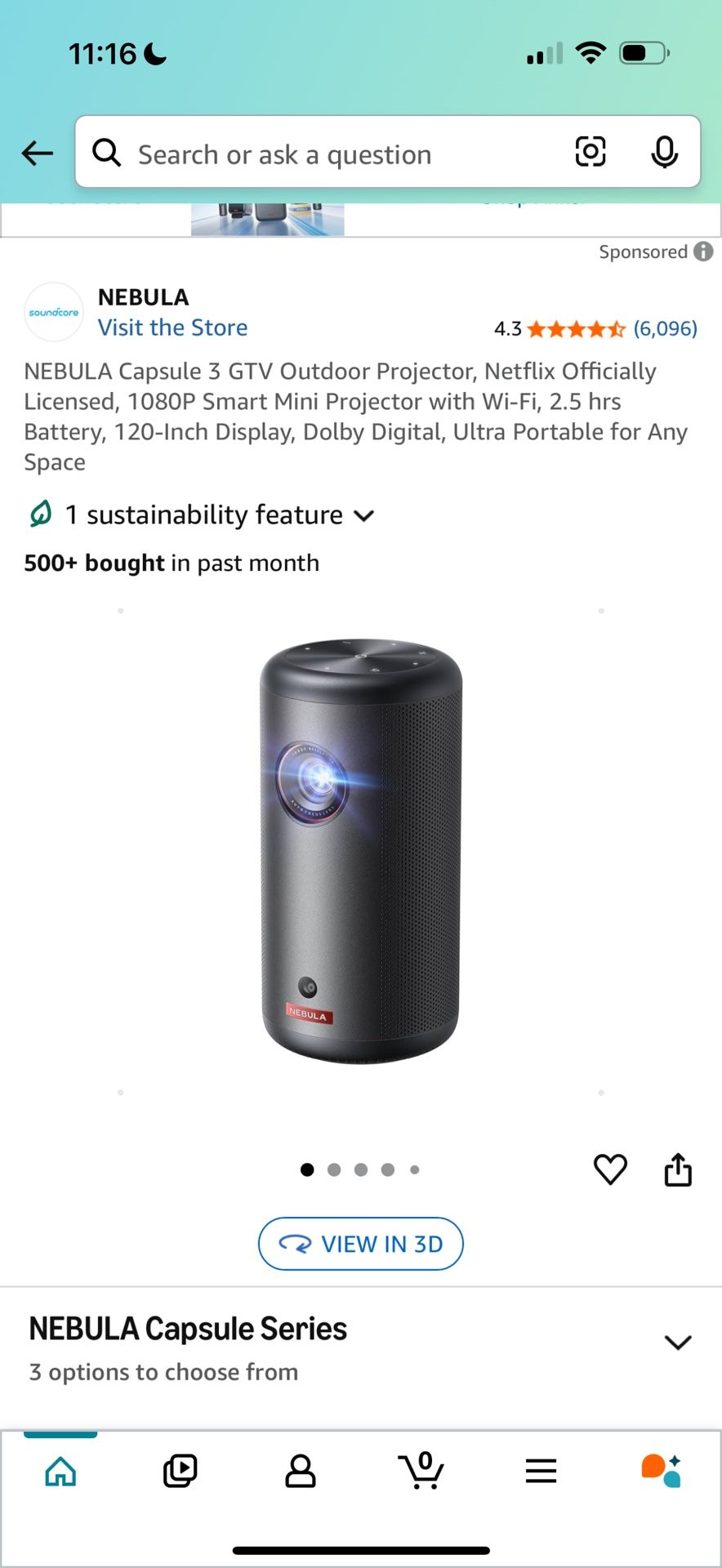Open the Sponsored info icon
This screenshot has width=722, height=1568.
point(703,252)
